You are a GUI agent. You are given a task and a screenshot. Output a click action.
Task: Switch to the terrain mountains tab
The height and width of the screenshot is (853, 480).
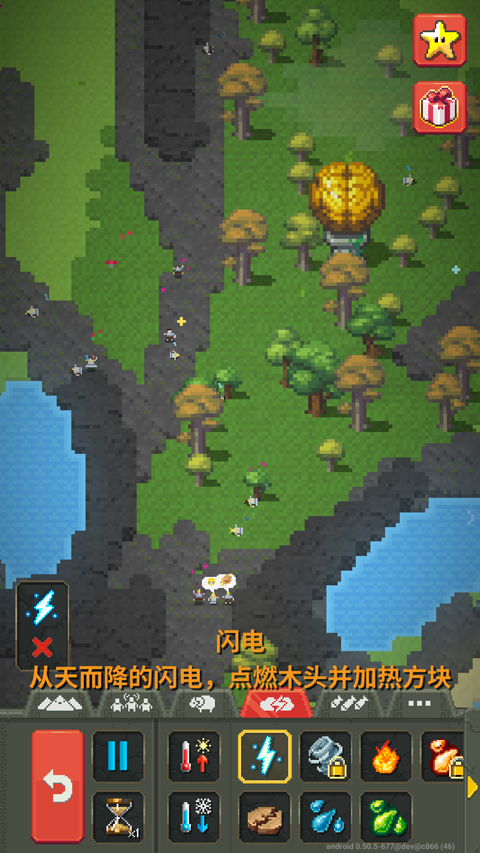tap(60, 704)
